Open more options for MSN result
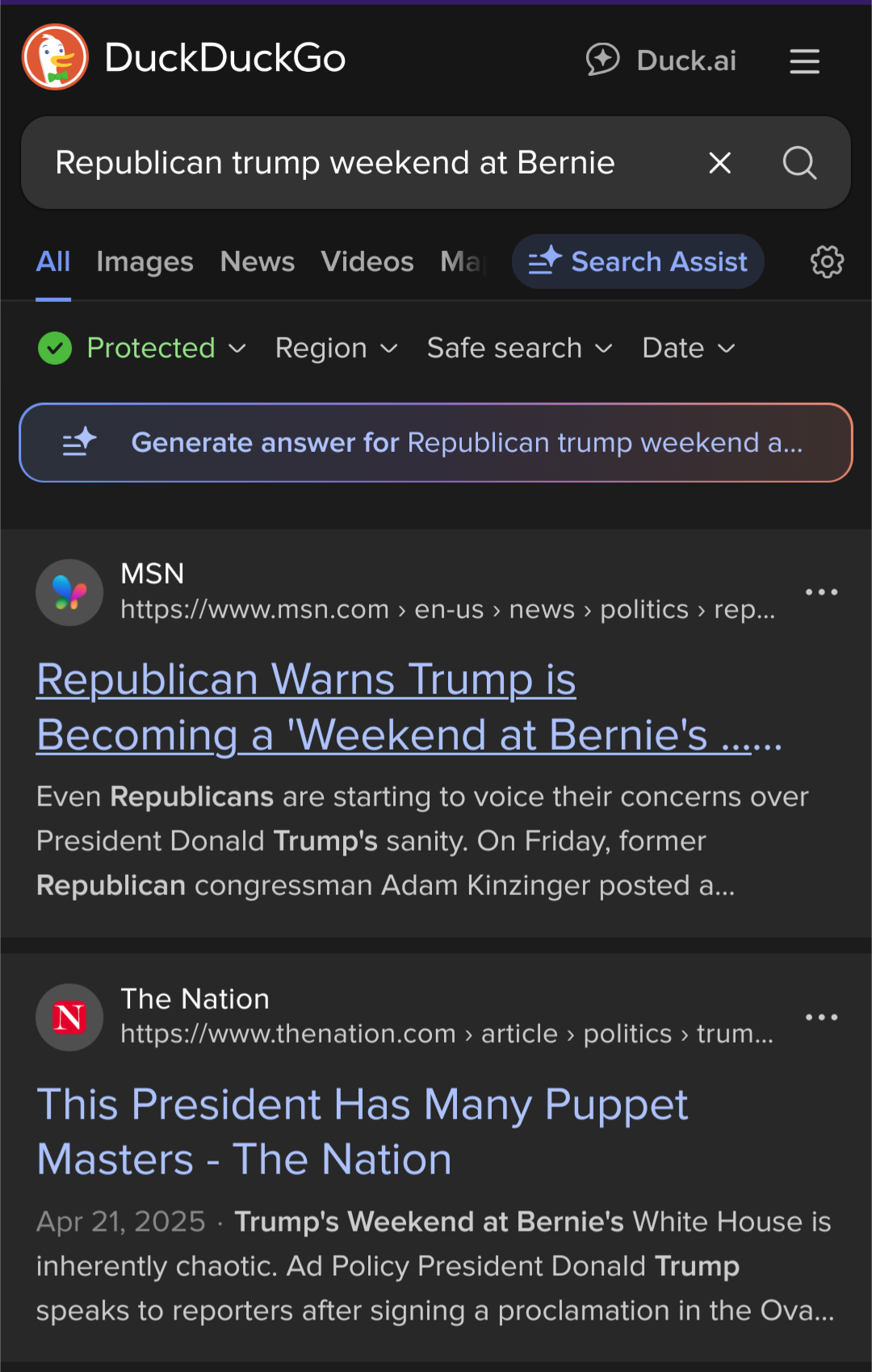The image size is (872, 1372). (x=821, y=592)
